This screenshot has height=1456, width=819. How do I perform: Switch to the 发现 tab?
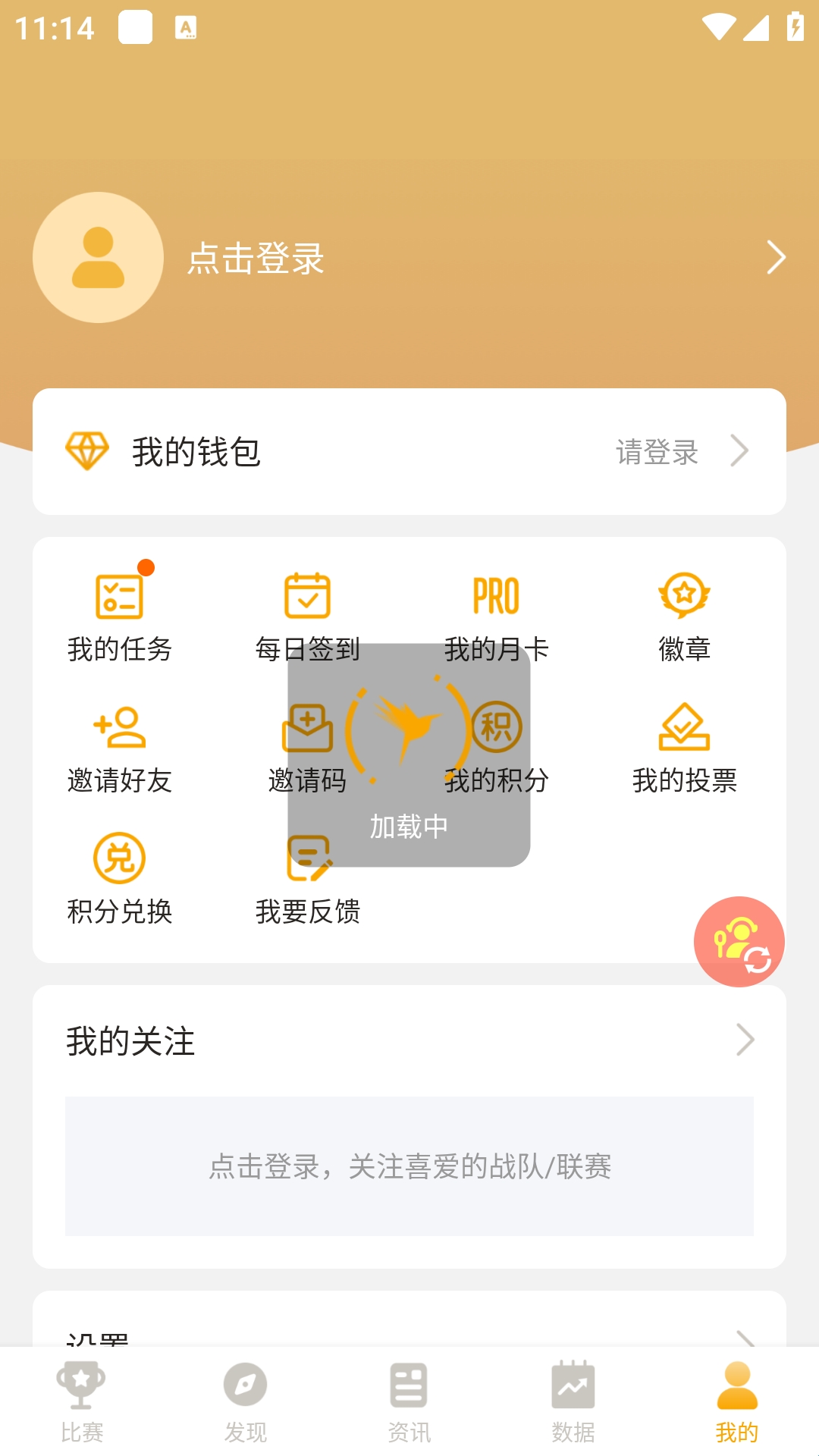246,1401
